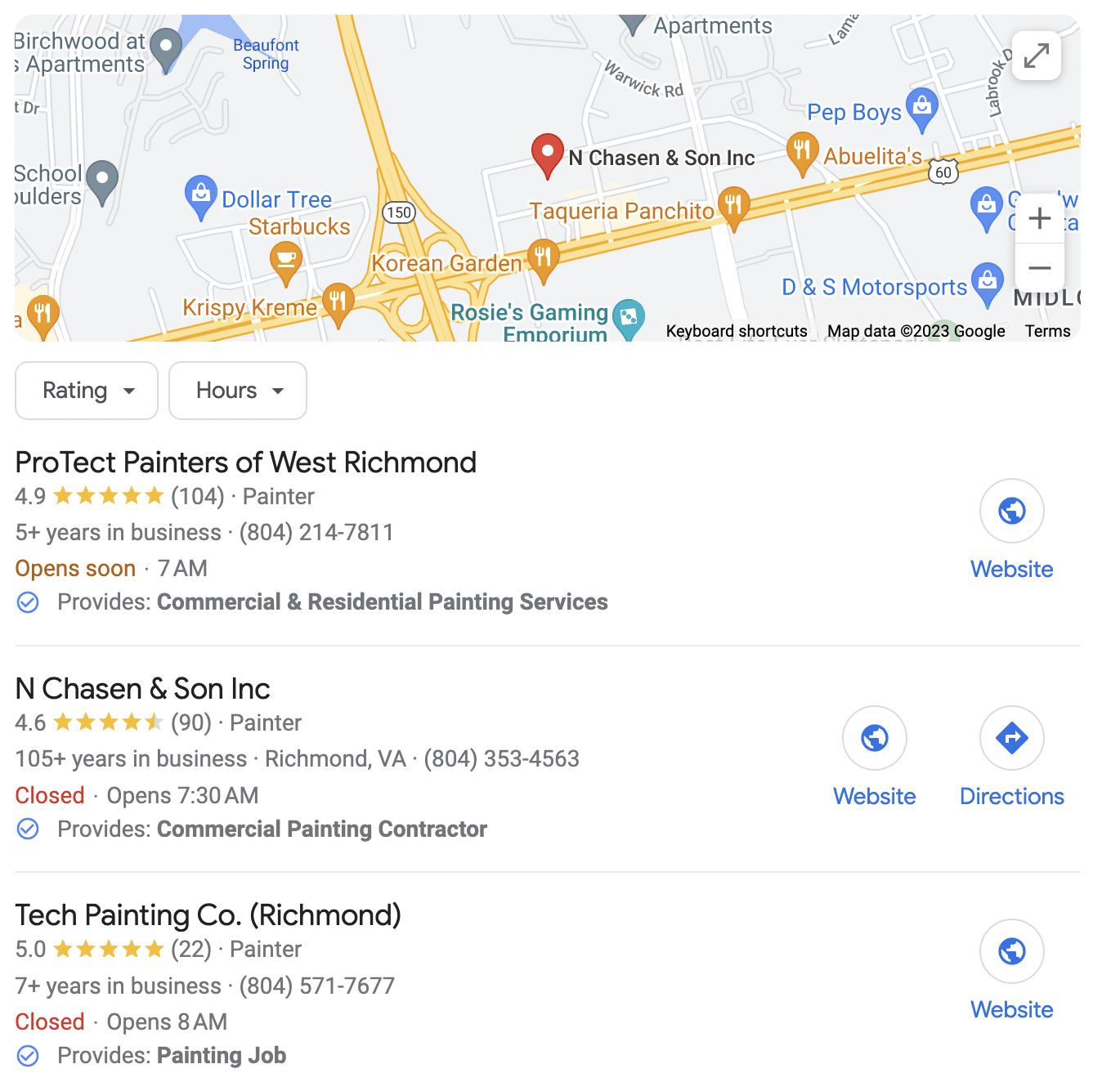Viewport: 1120px width, 1082px height.
Task: View Keyboard shortcuts for the map
Action: [x=736, y=331]
